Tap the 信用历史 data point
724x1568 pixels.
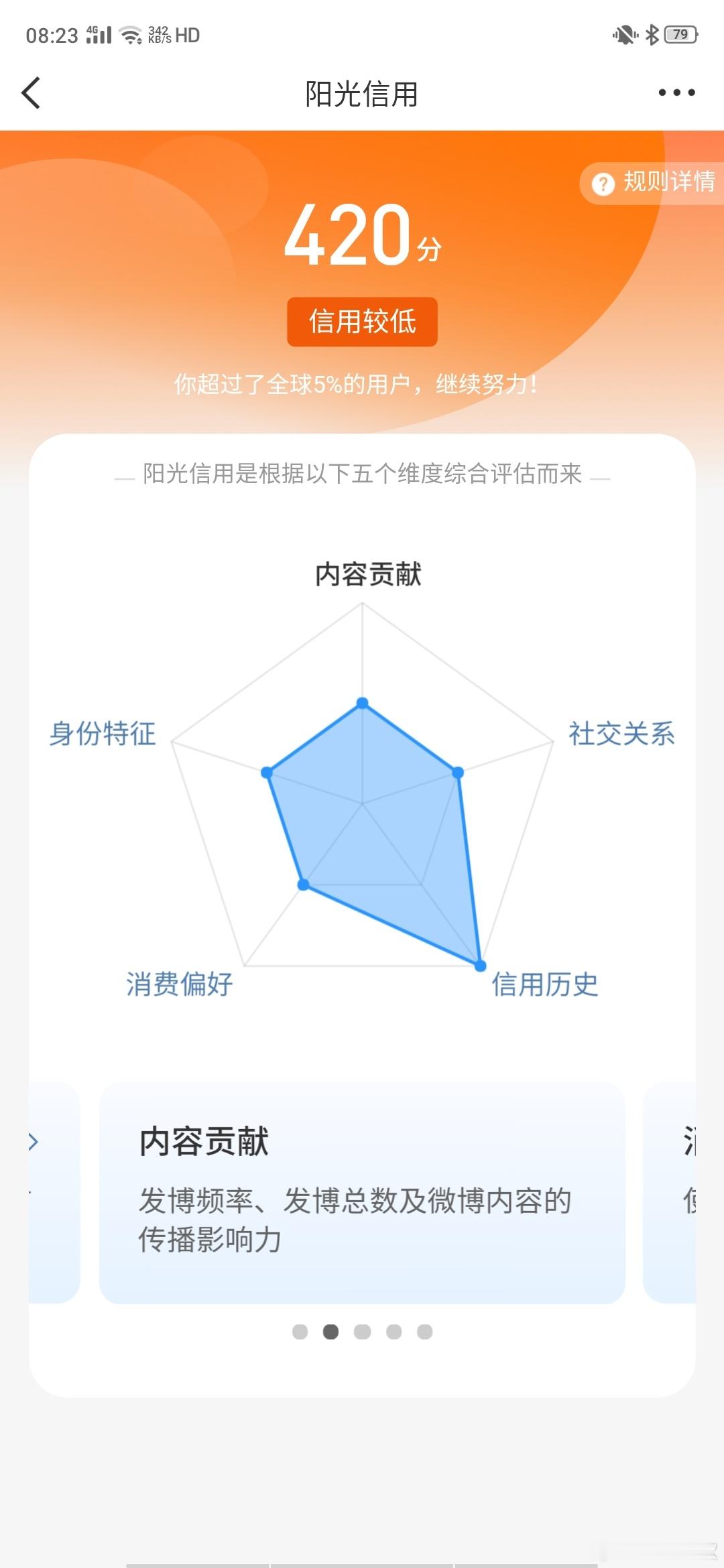(x=480, y=964)
